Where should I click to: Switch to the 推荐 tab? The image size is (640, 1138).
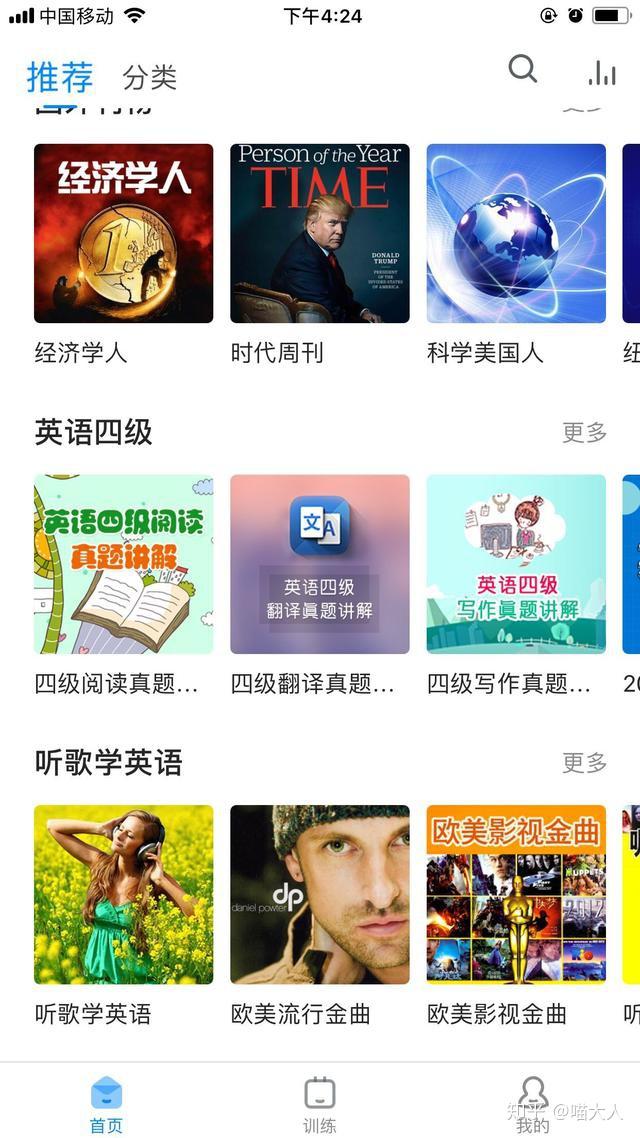[x=60, y=76]
